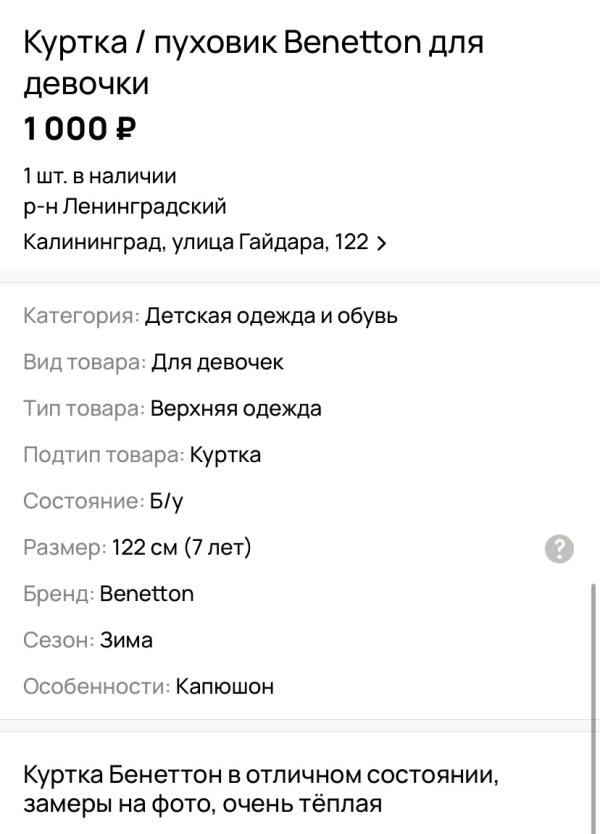
Task: Tap the question mark help icon next to Размер
Action: [559, 548]
